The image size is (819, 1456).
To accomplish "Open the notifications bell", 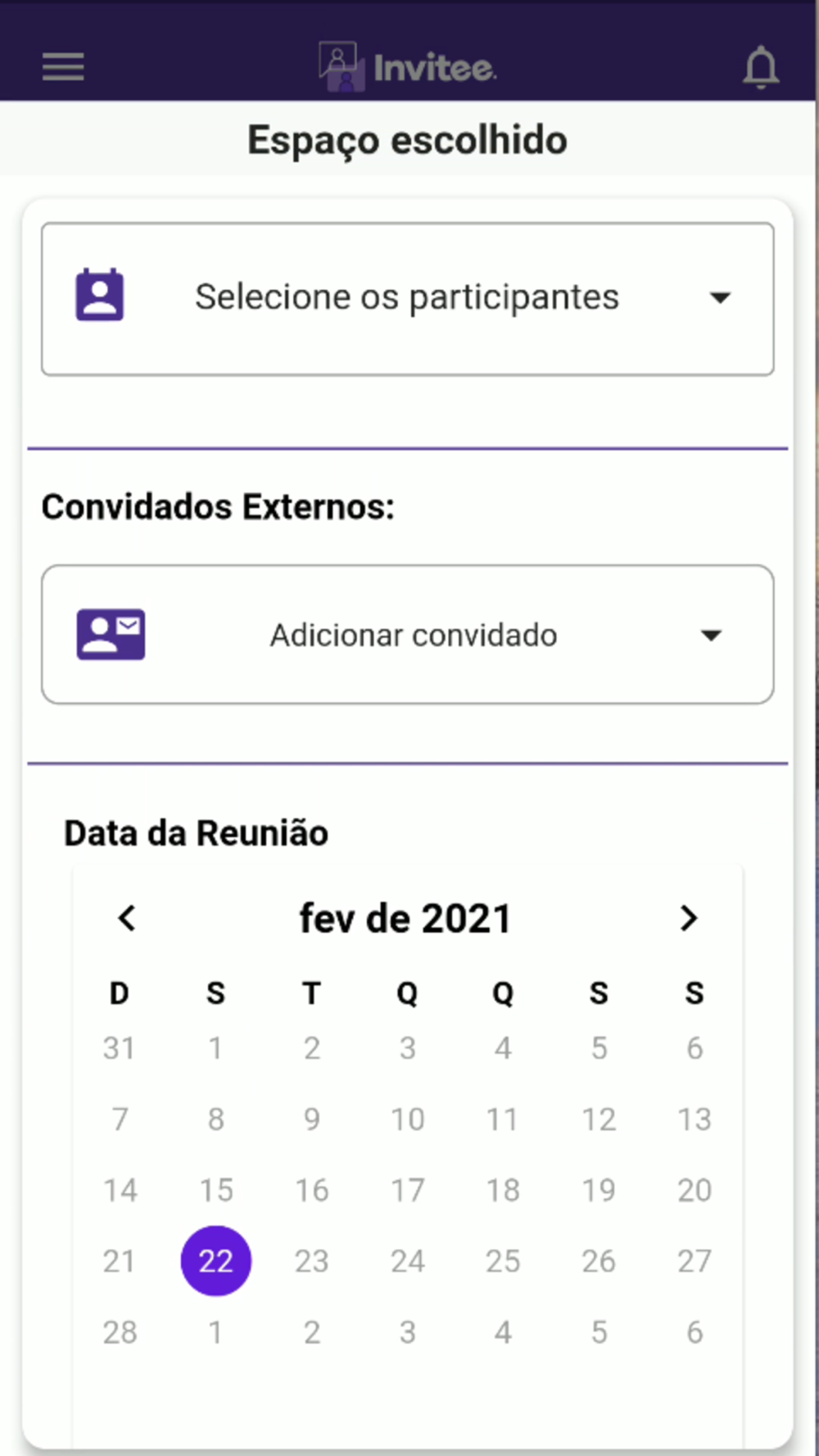I will [760, 67].
